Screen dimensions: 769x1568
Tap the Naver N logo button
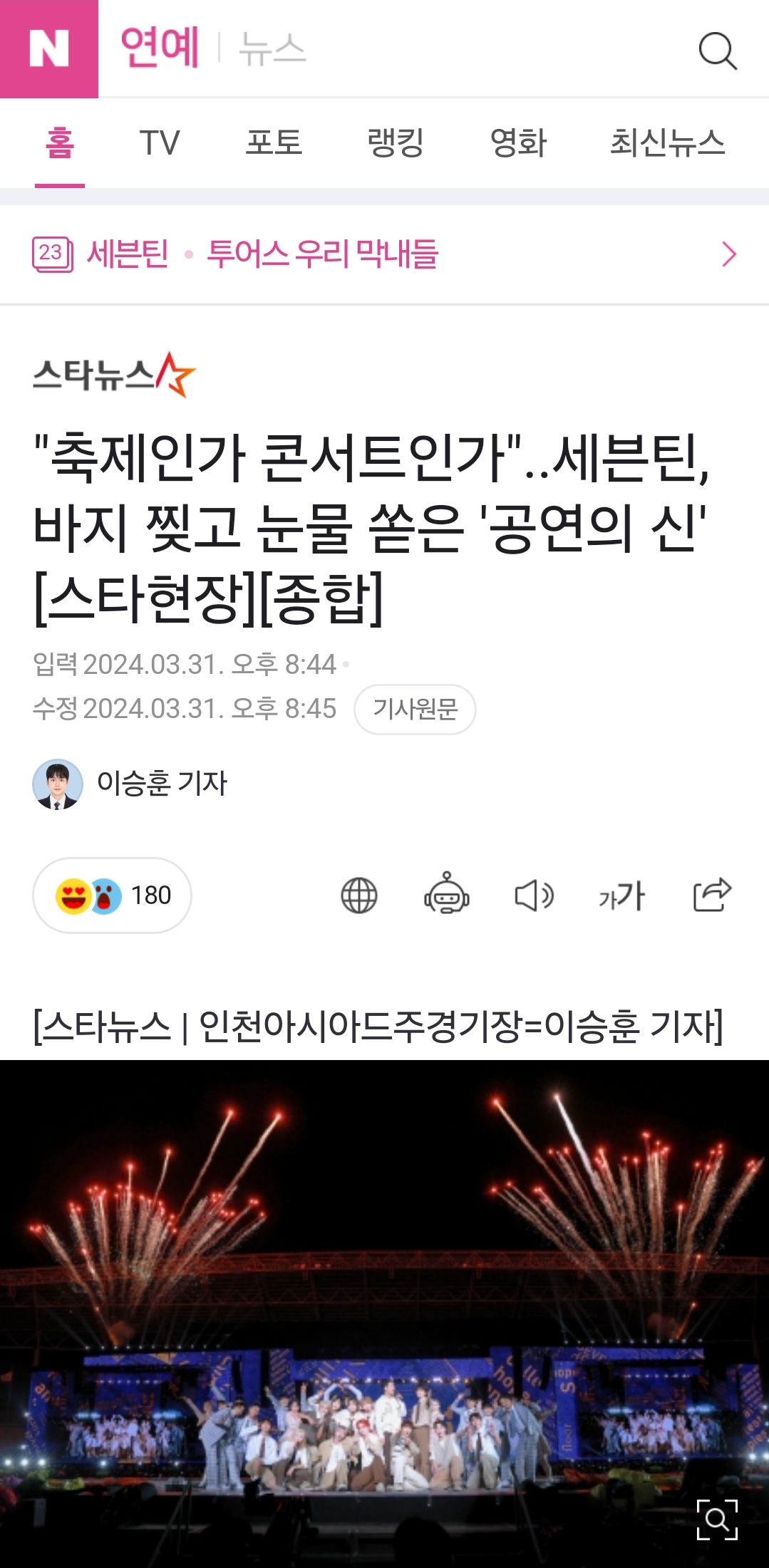point(49,48)
